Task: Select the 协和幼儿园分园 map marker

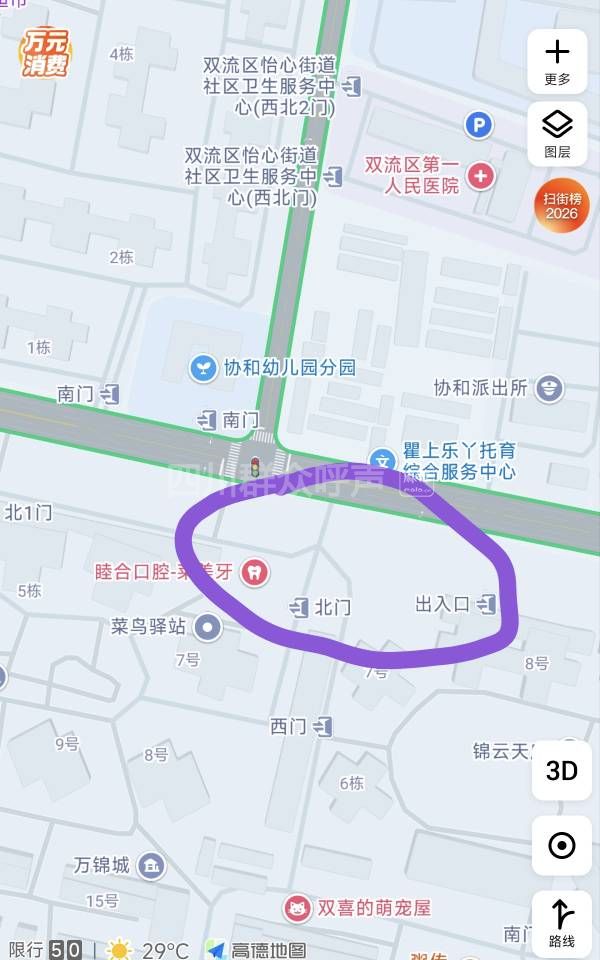Action: (x=204, y=368)
